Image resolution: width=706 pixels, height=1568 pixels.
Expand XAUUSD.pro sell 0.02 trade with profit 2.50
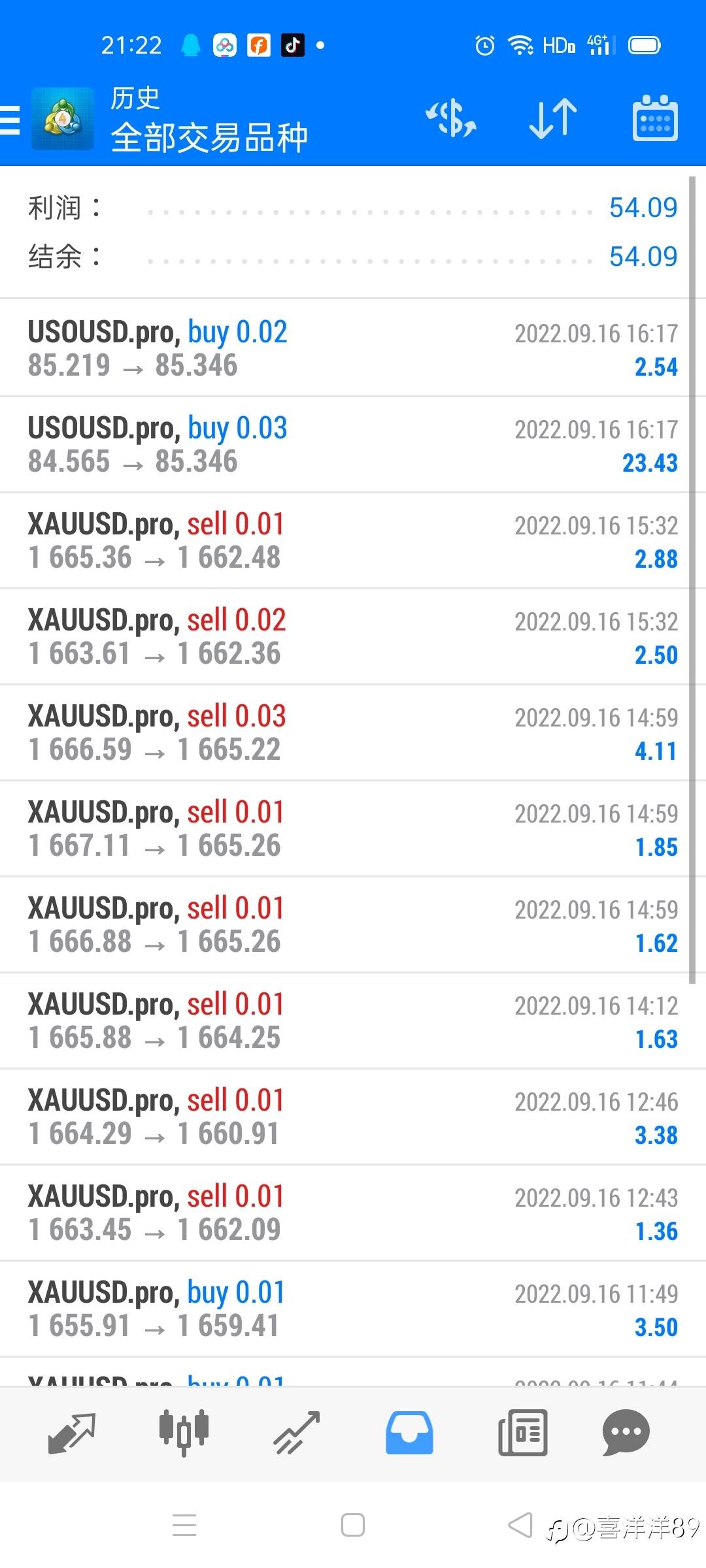click(x=353, y=636)
